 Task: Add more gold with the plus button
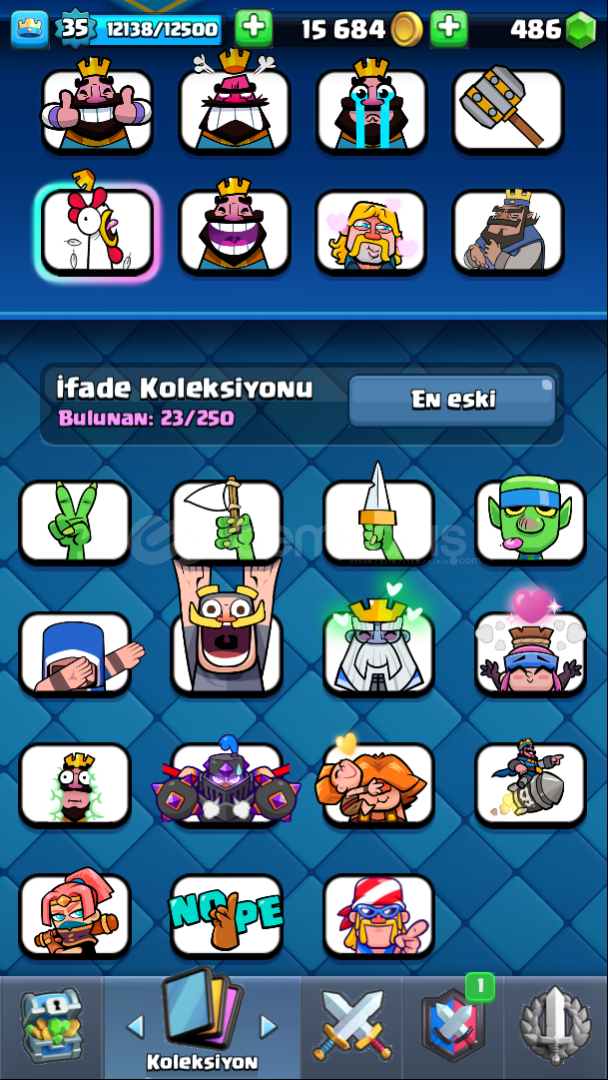tap(449, 28)
